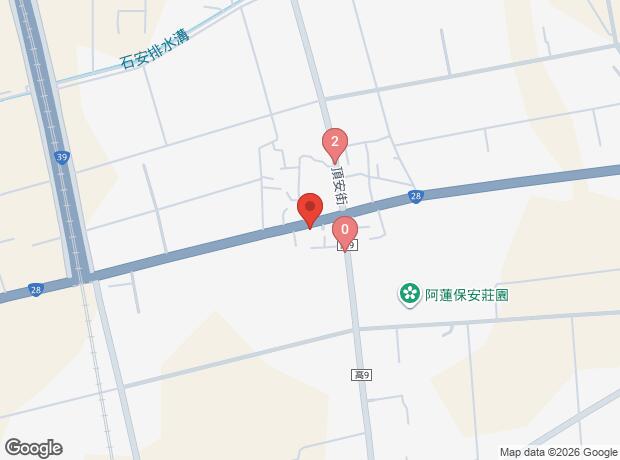Select the map marker numbered 0

(345, 231)
